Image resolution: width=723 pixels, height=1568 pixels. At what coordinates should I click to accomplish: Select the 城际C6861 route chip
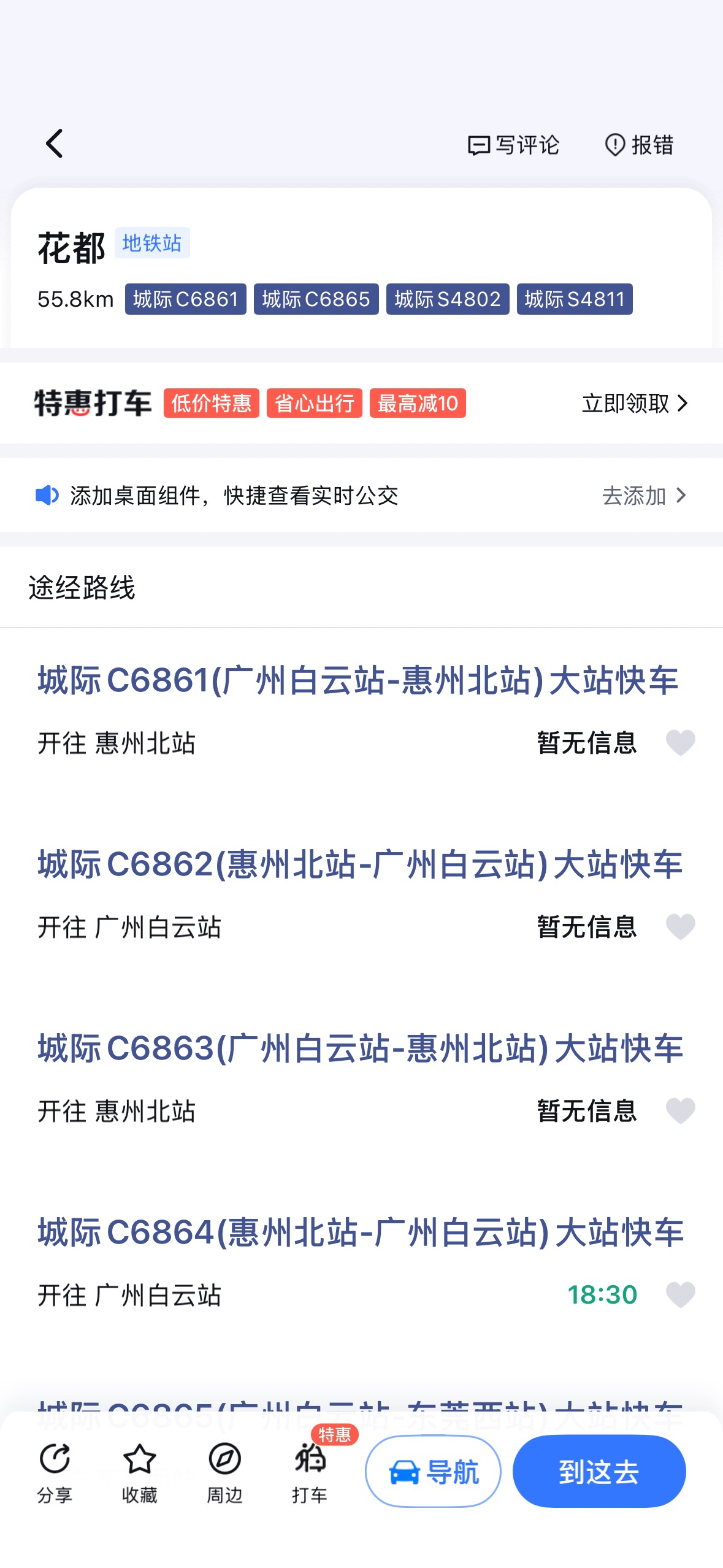(x=185, y=299)
